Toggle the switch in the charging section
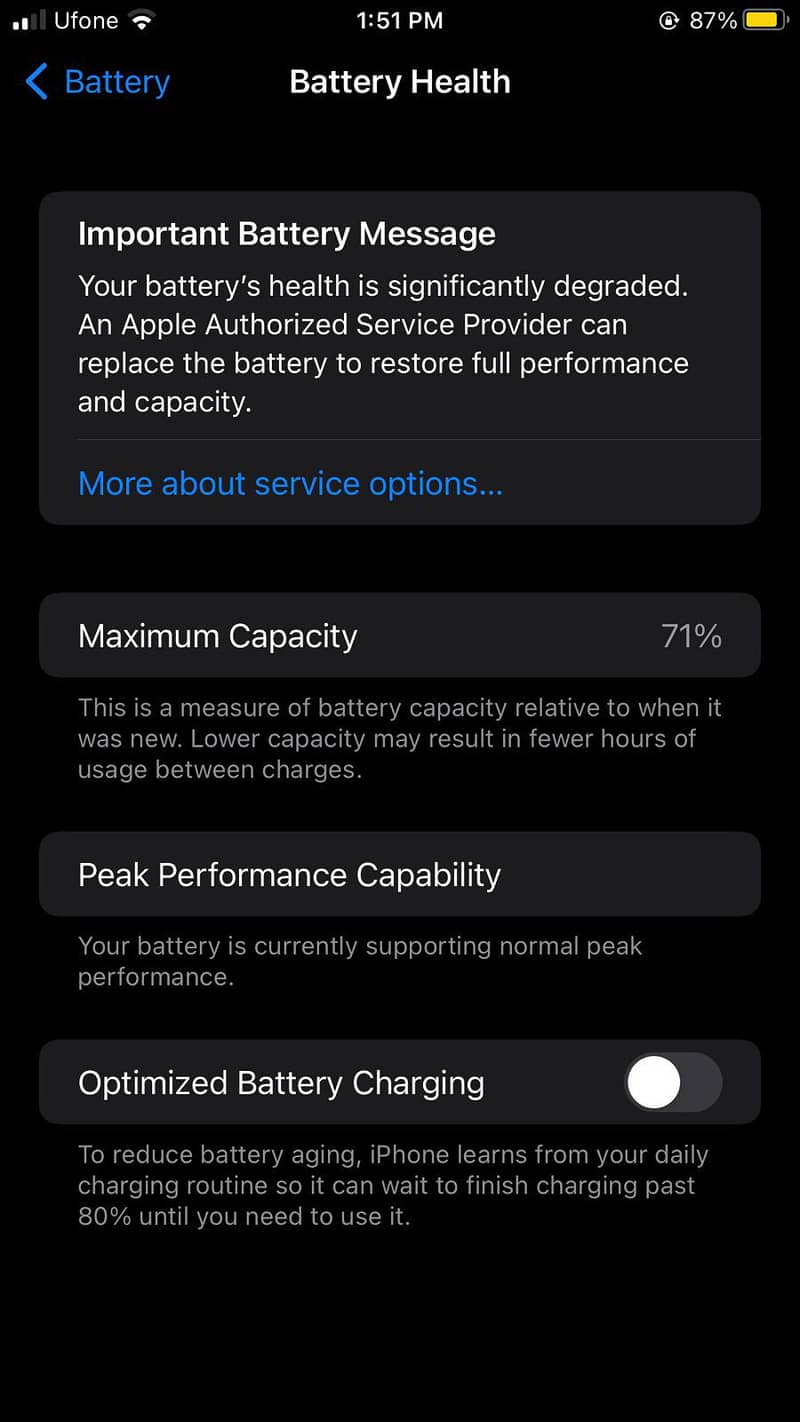 [x=672, y=1082]
